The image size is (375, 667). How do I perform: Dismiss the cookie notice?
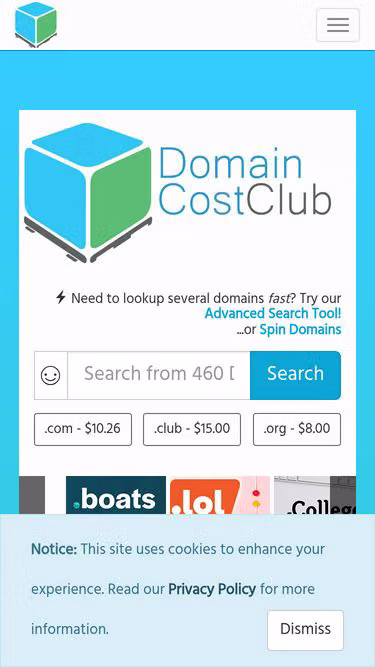click(x=305, y=630)
